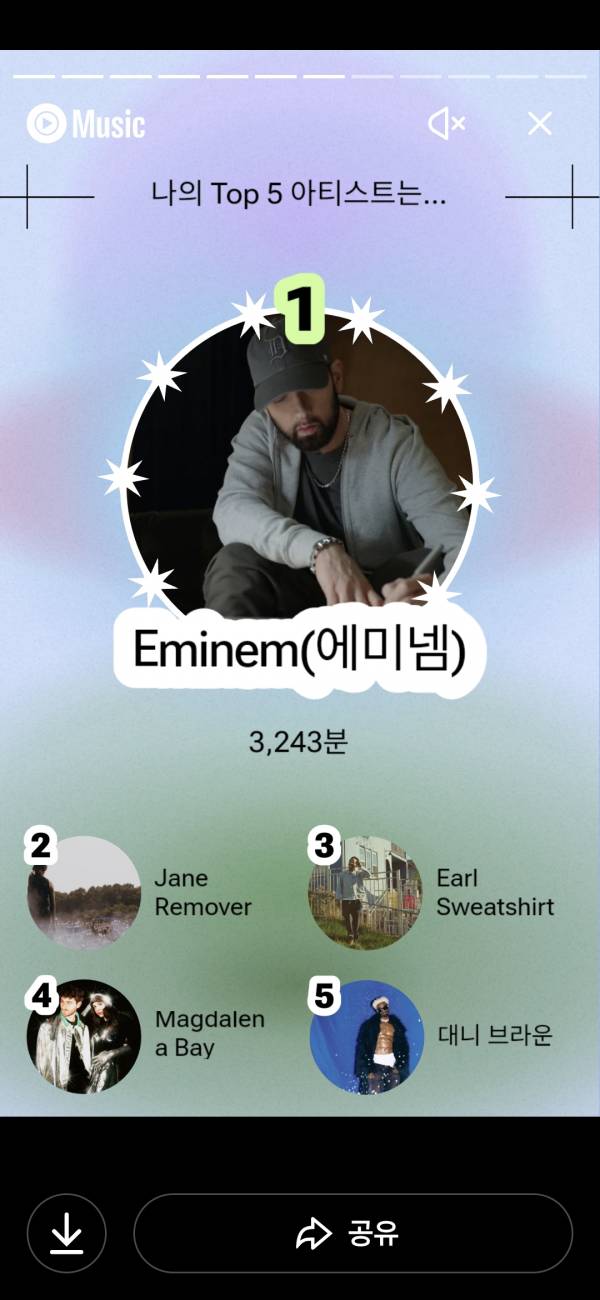
Task: Close the Top 5 artists recap
Action: coord(540,124)
